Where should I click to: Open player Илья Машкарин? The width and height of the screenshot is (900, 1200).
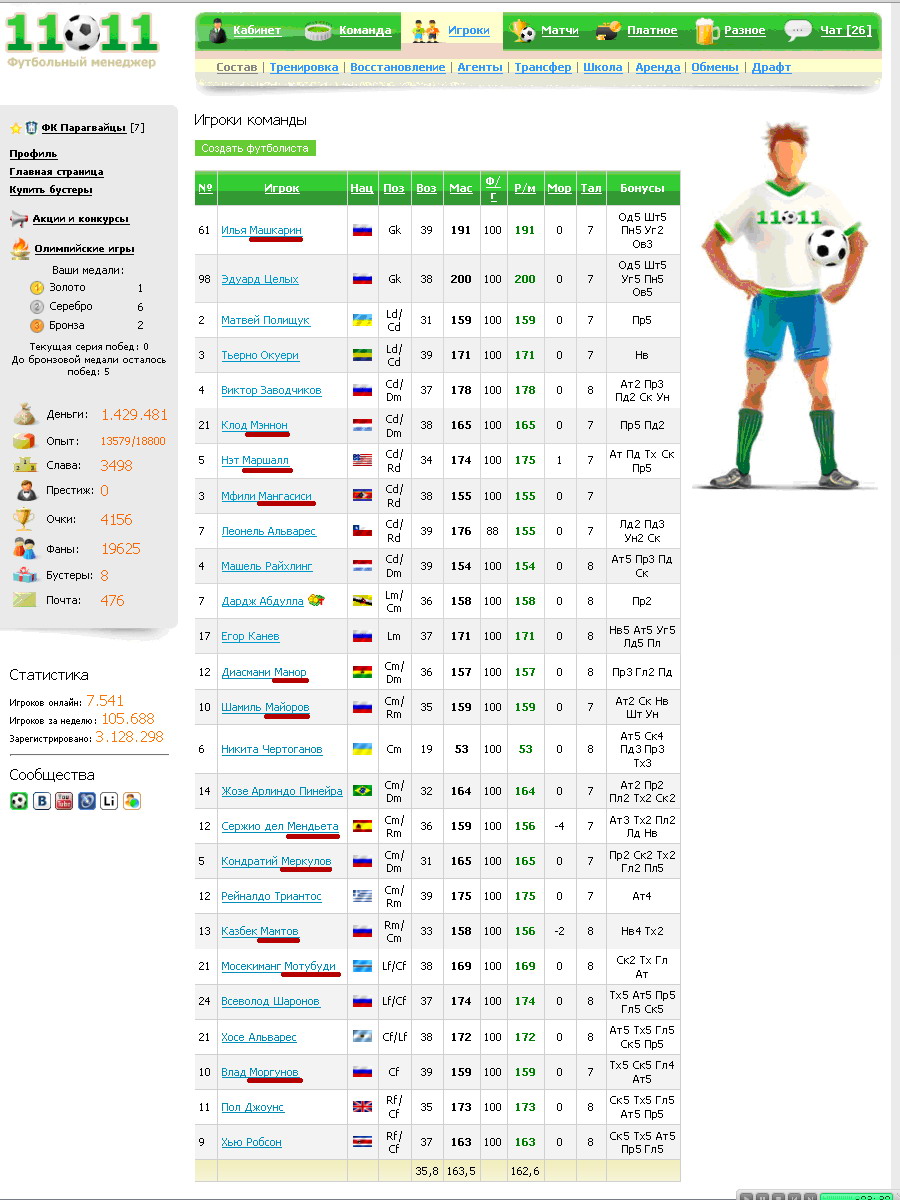coord(261,230)
